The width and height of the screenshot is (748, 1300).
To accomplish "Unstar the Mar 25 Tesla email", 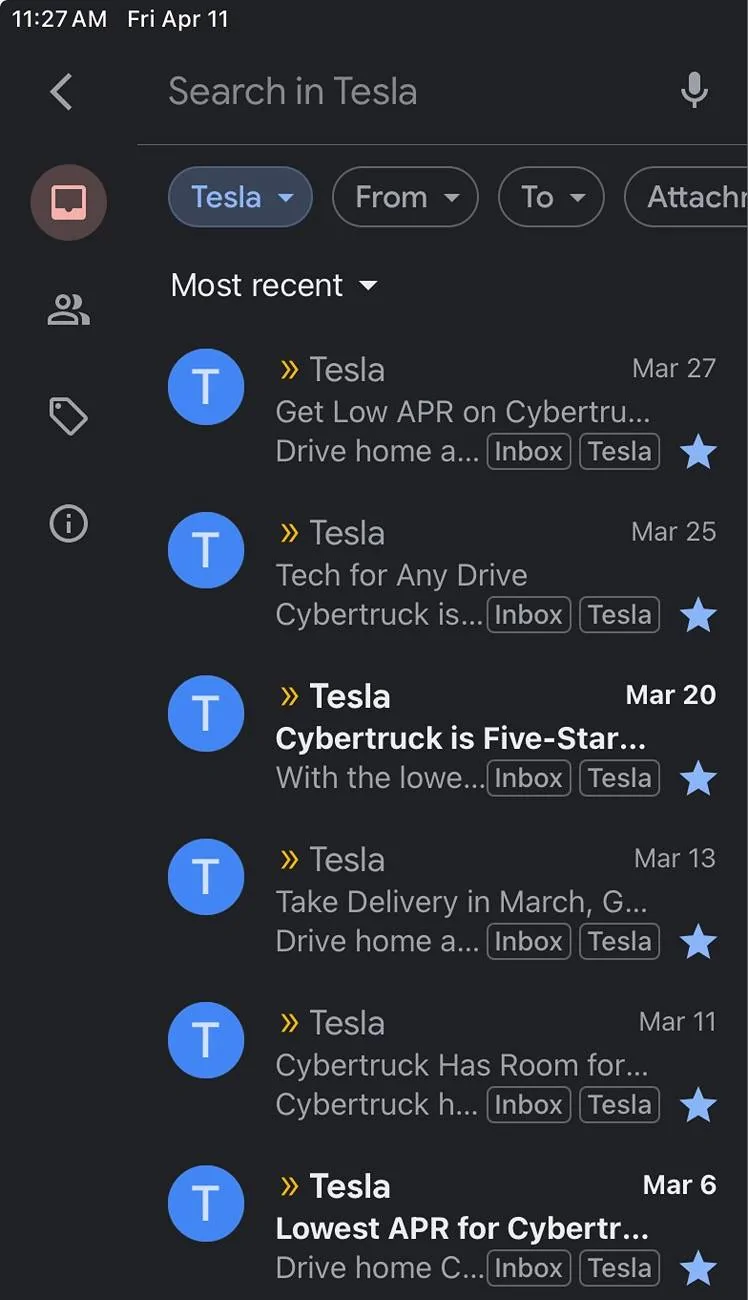I will [x=698, y=615].
